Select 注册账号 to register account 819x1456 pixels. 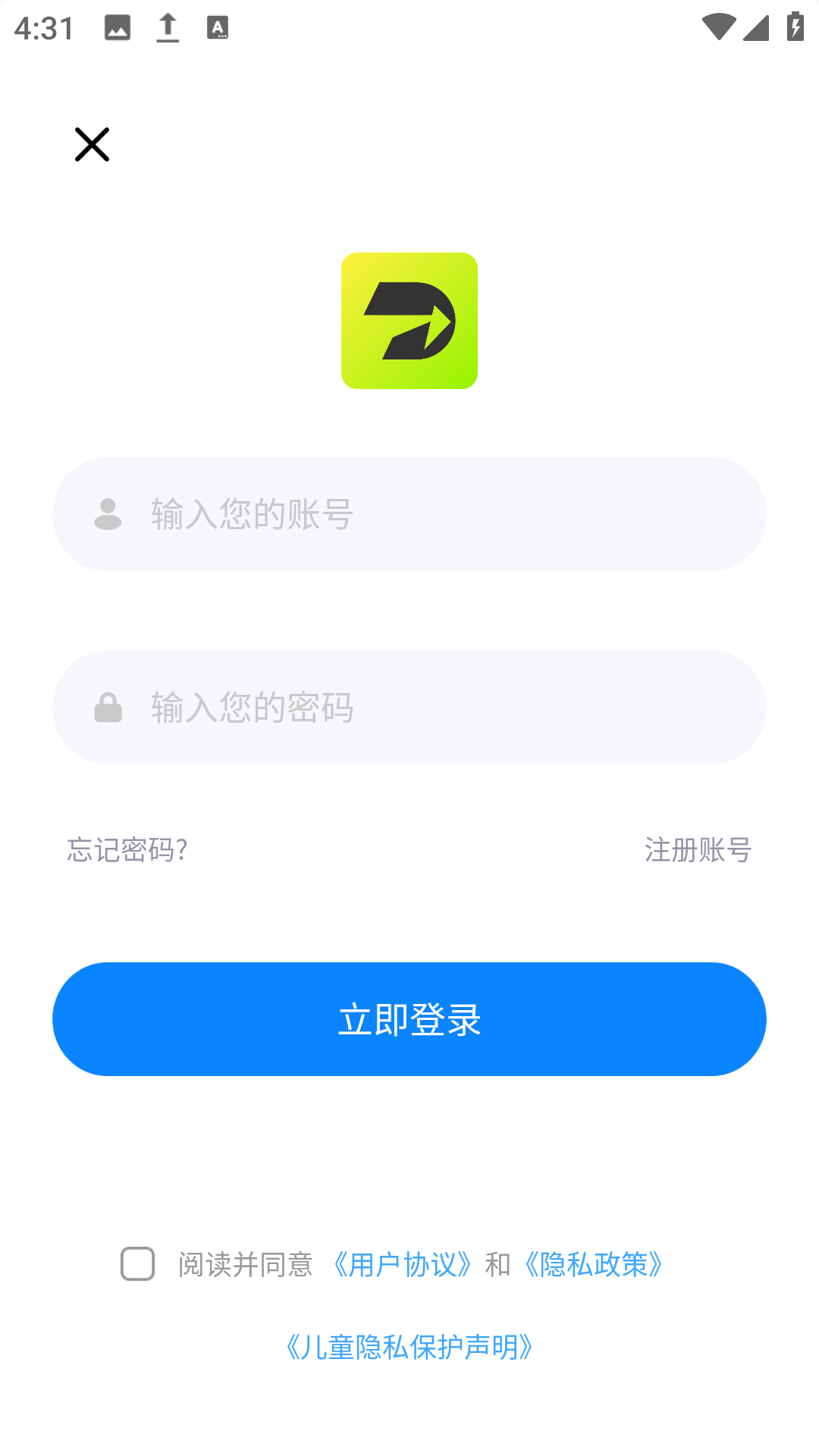pos(697,850)
